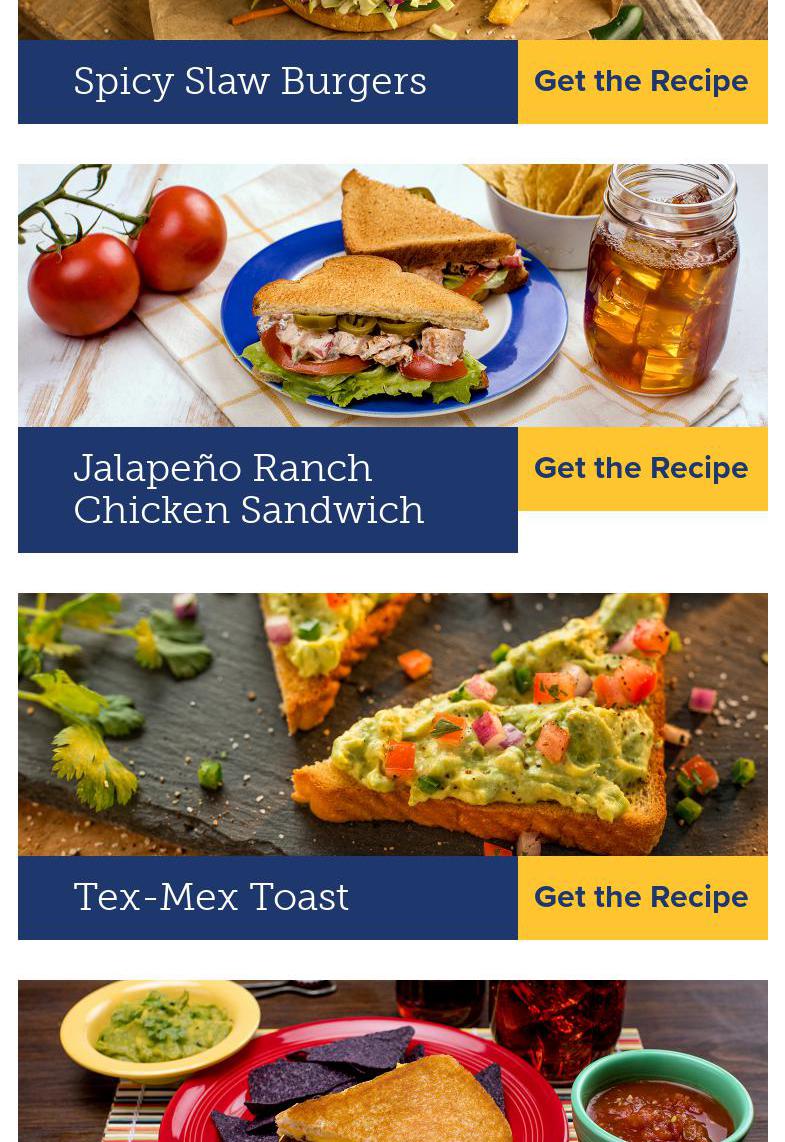Get the recipe for Tex-Mex Toast
785x1142 pixels.
[642, 897]
